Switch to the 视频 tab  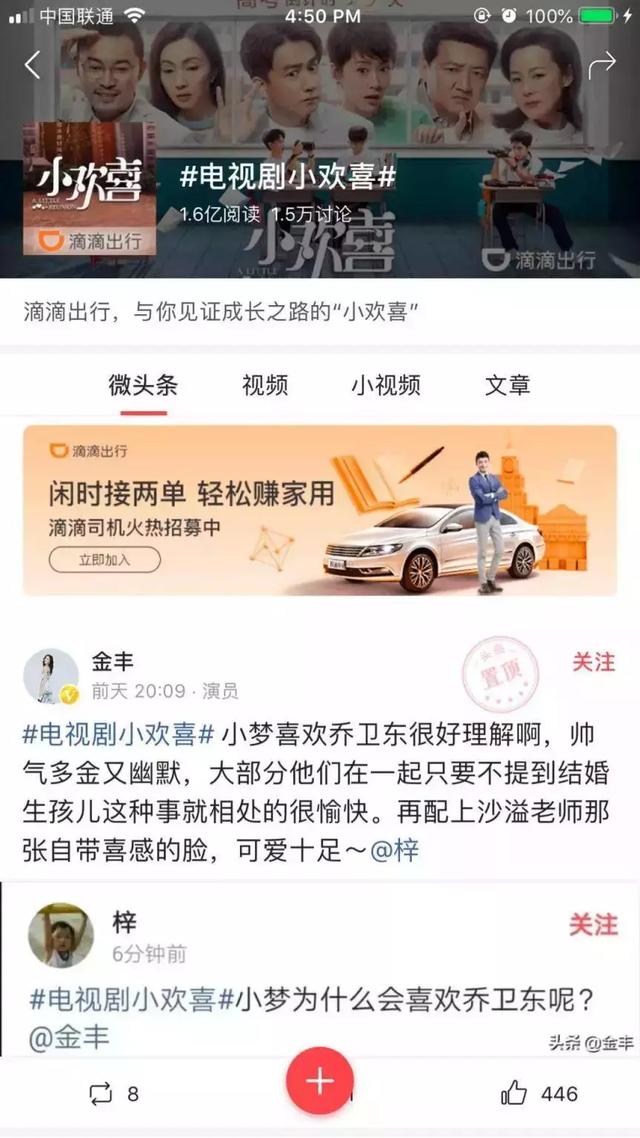[265, 385]
